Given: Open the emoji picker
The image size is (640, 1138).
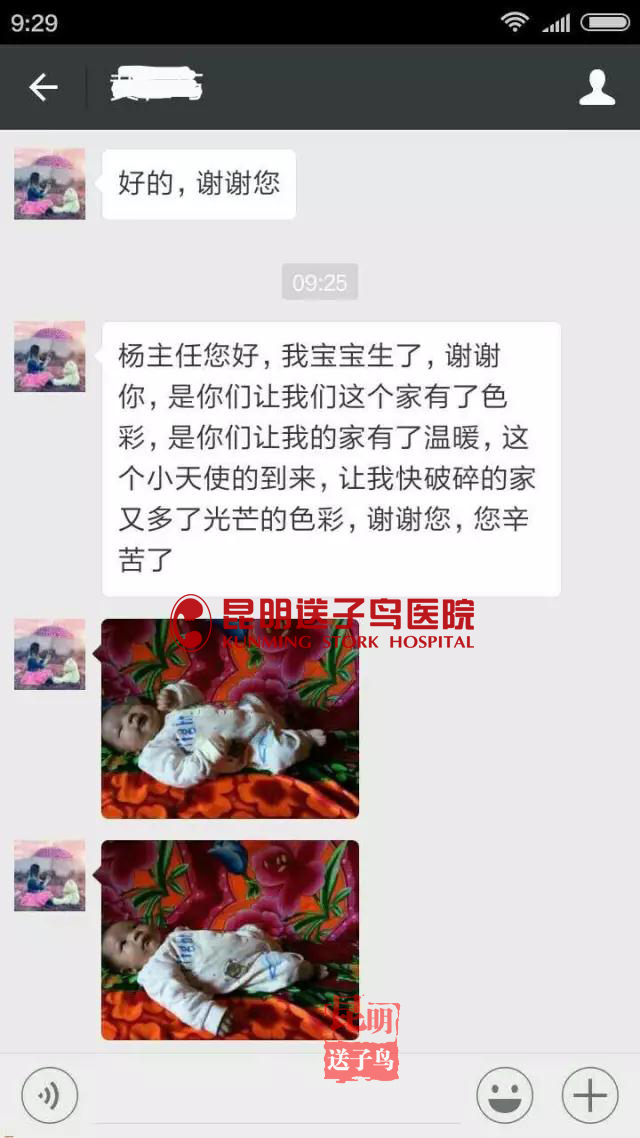Looking at the screenshot, I should point(504,1095).
